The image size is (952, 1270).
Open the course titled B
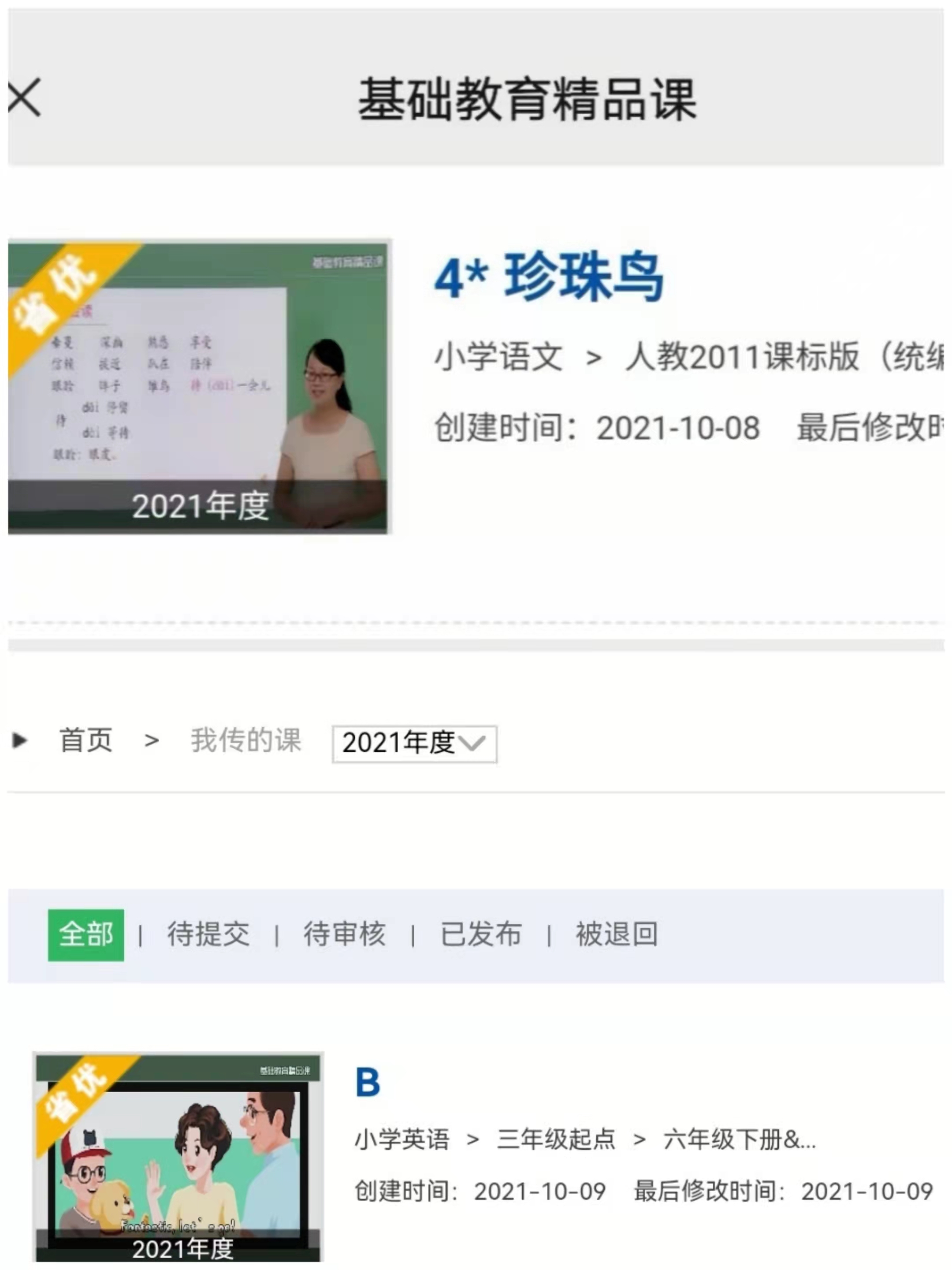pyautogui.click(x=368, y=1083)
